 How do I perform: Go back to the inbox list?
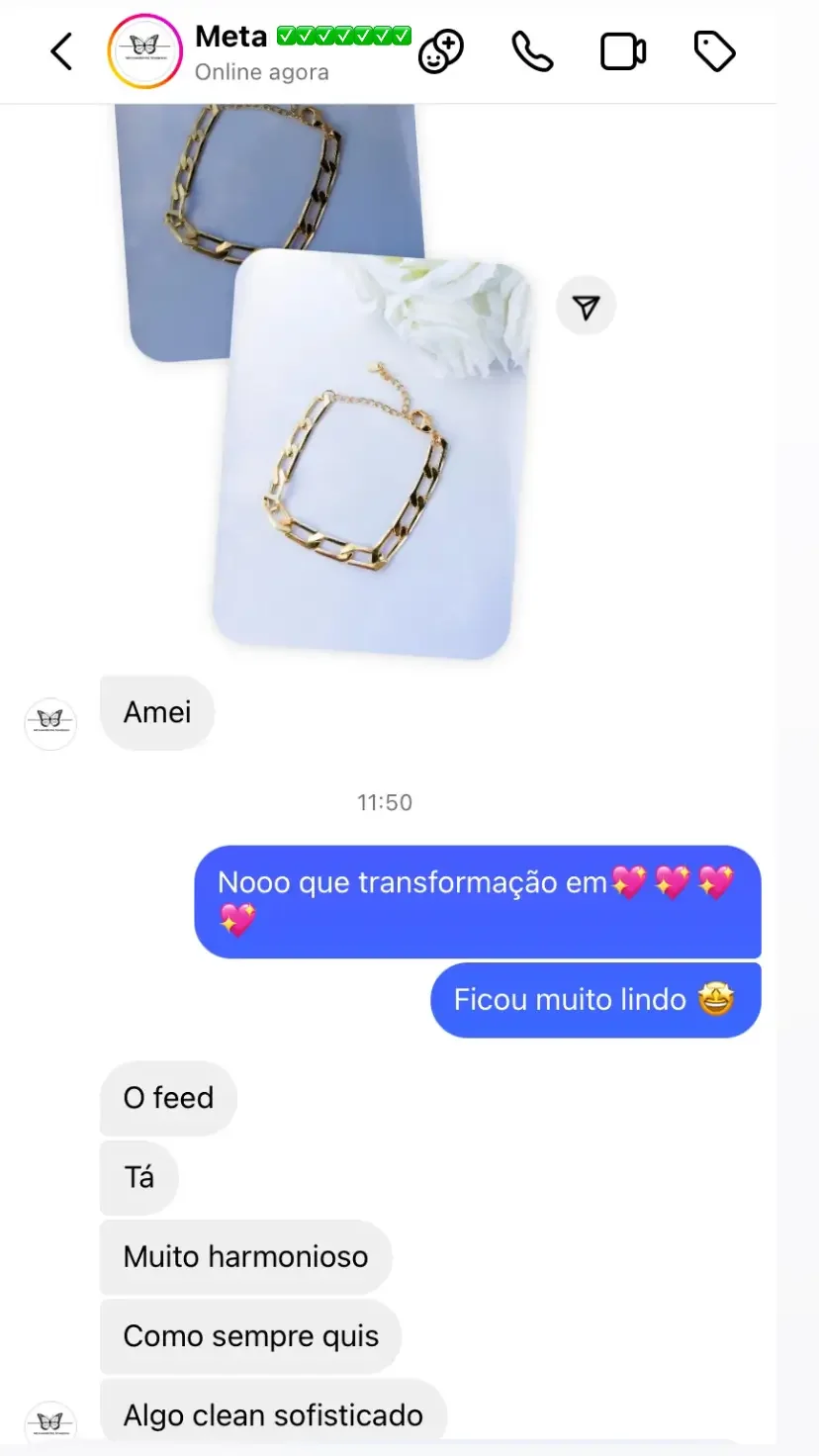coord(61,51)
